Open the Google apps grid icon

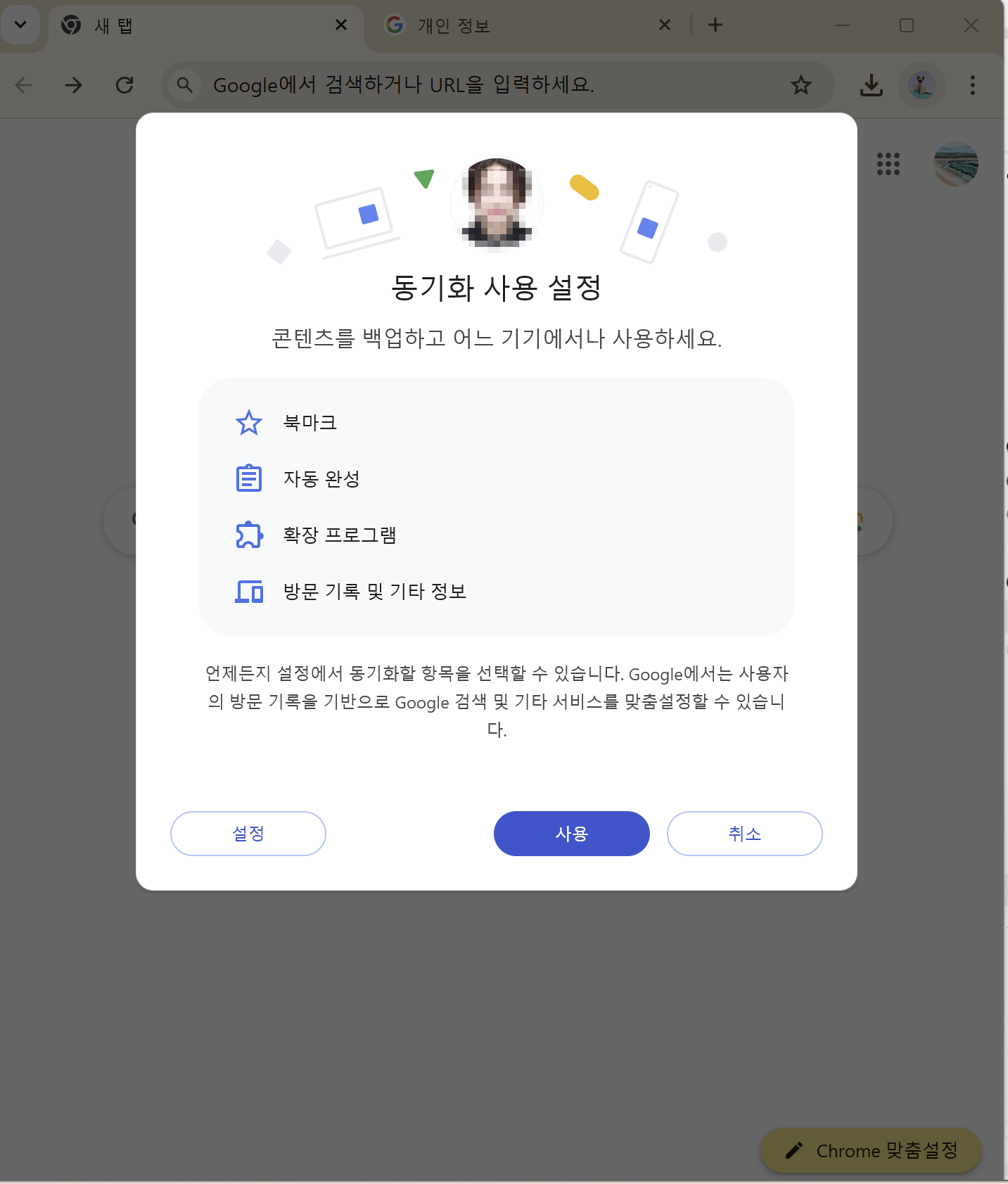pos(889,164)
